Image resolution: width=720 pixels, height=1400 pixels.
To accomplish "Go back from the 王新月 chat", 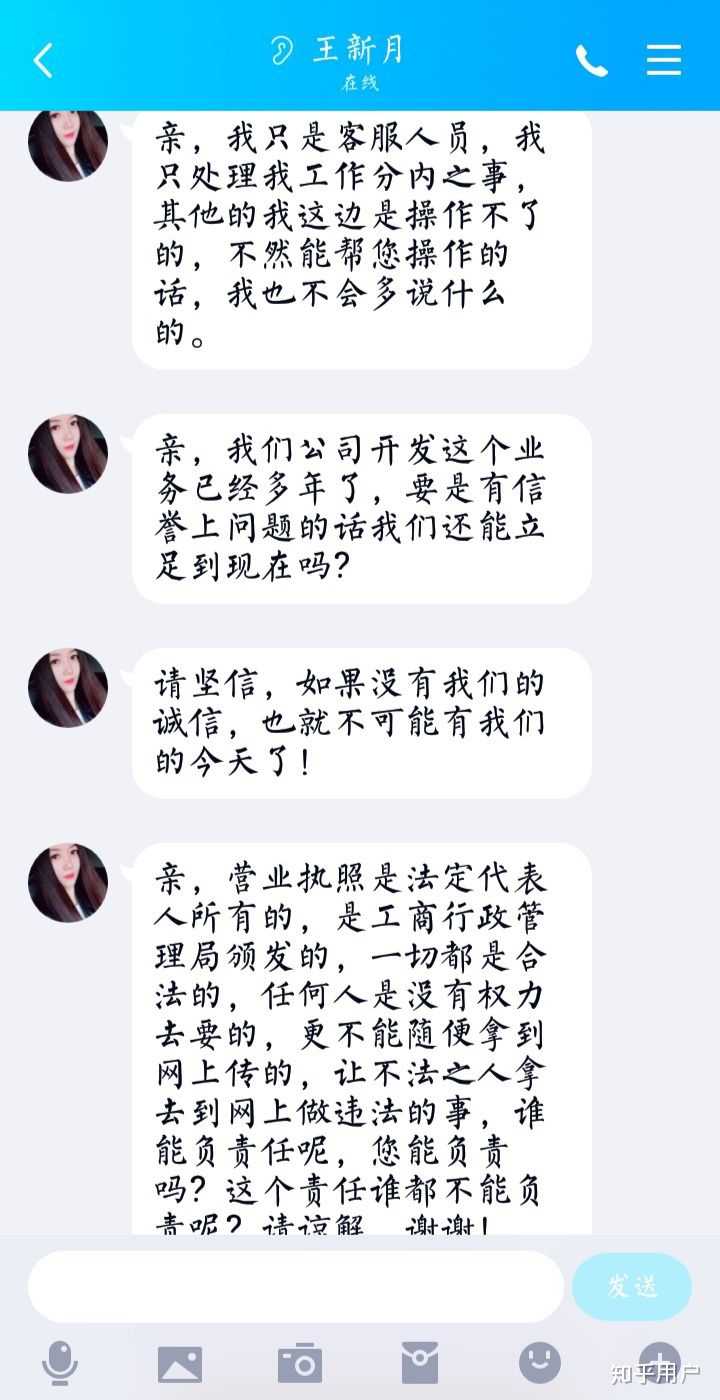I will pyautogui.click(x=43, y=61).
